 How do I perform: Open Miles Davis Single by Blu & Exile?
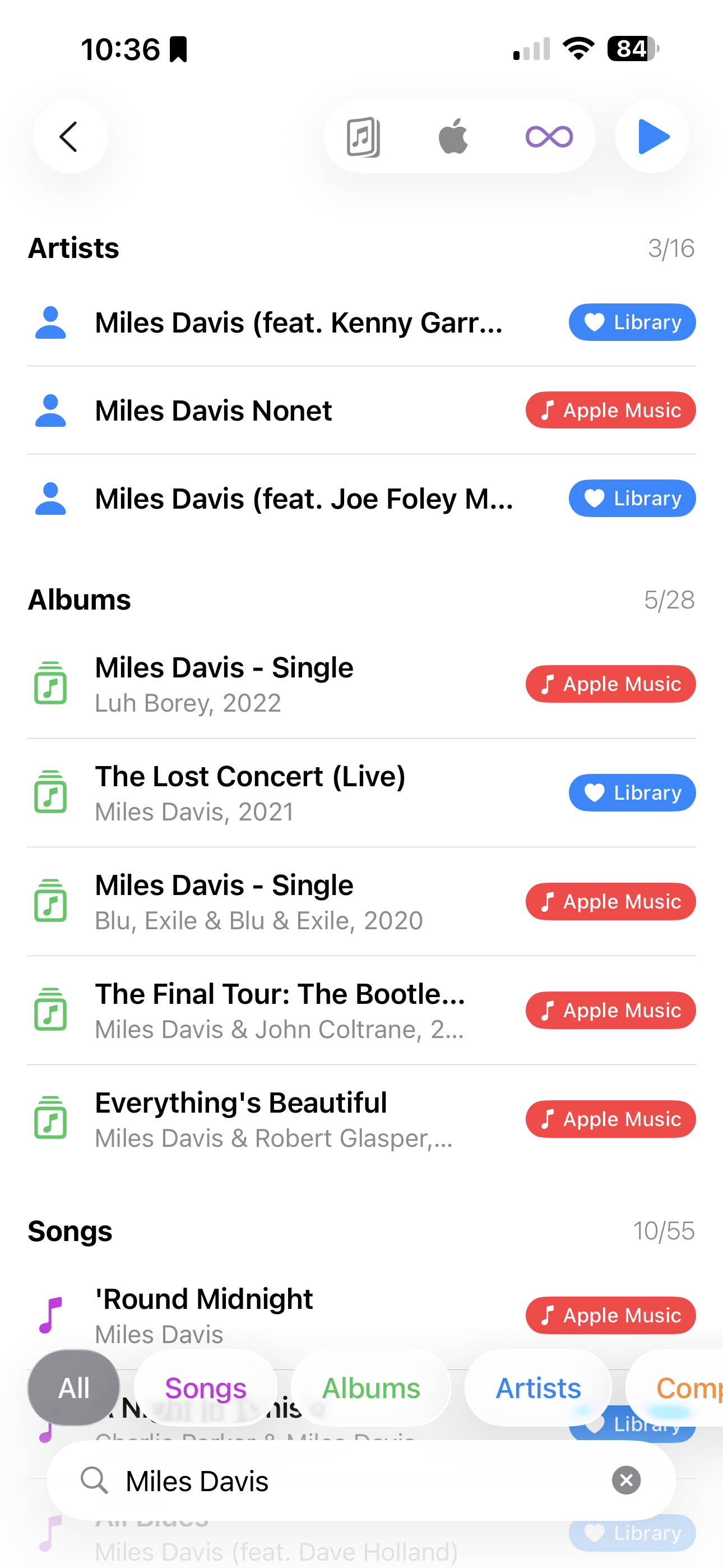click(274, 901)
